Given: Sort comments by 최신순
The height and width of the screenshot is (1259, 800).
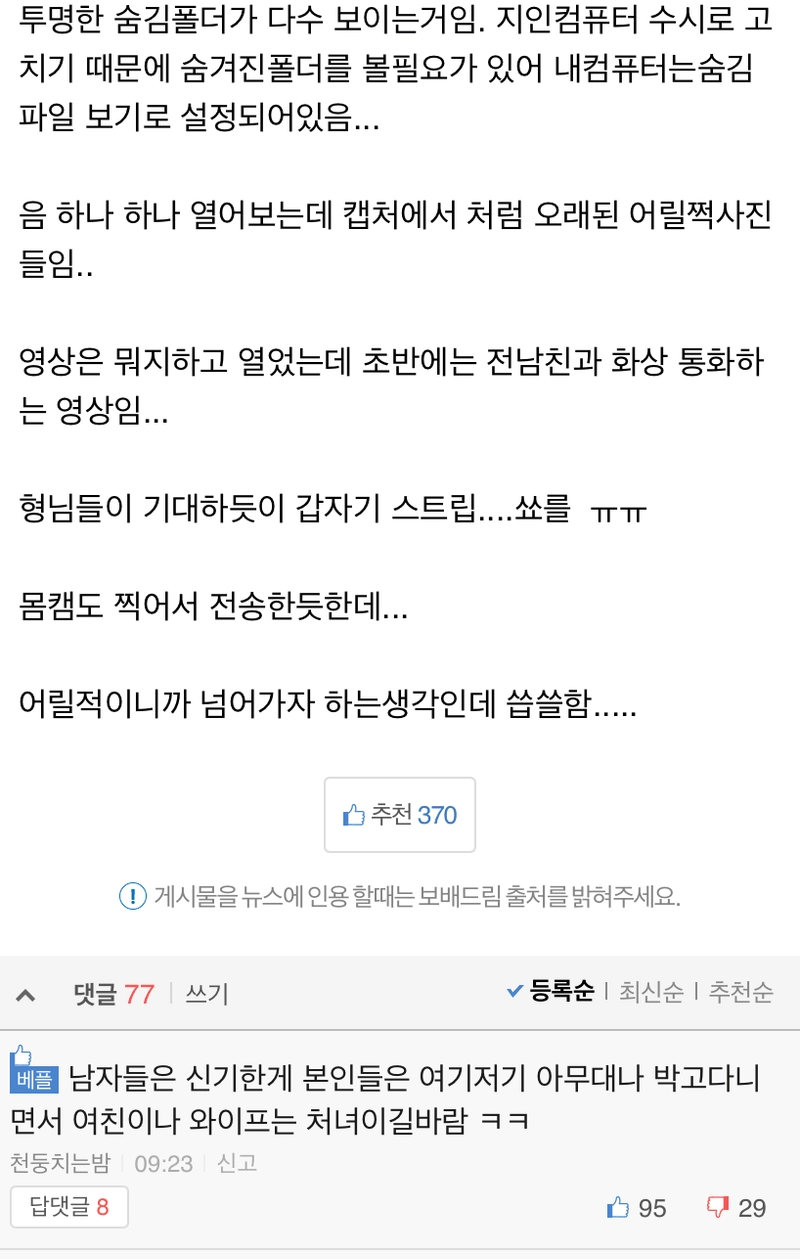Looking at the screenshot, I should point(651,992).
